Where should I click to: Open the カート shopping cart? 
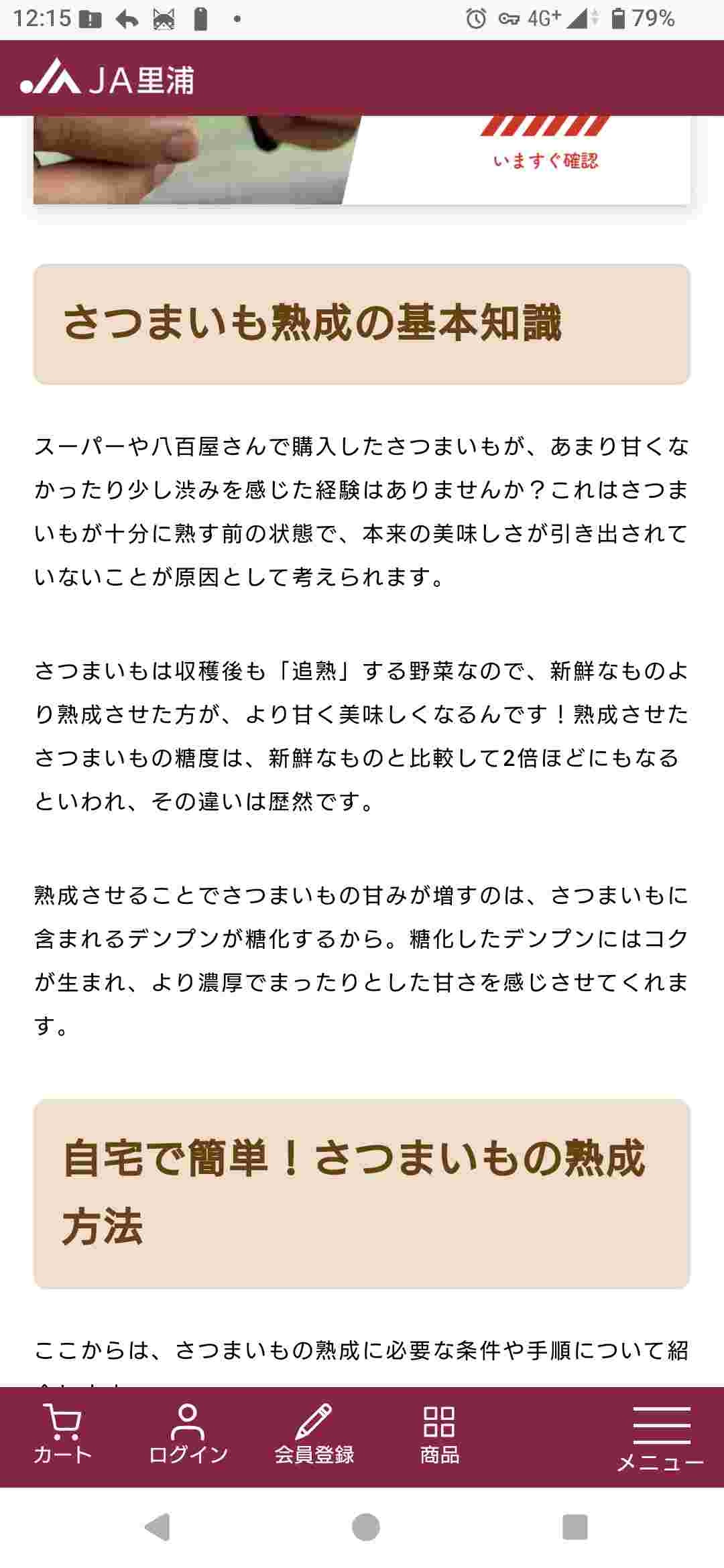coord(62,1435)
